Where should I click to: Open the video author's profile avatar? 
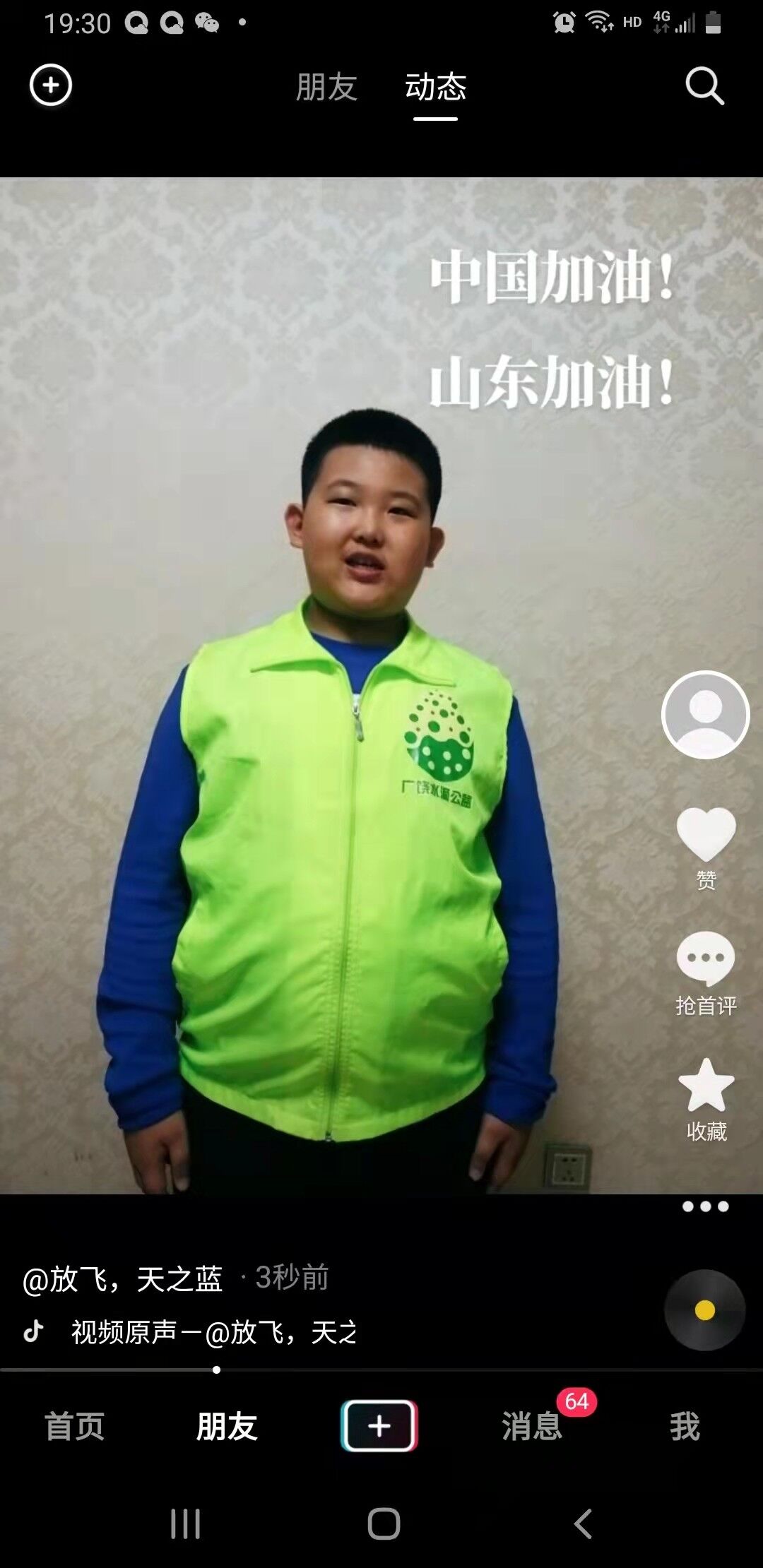(705, 715)
